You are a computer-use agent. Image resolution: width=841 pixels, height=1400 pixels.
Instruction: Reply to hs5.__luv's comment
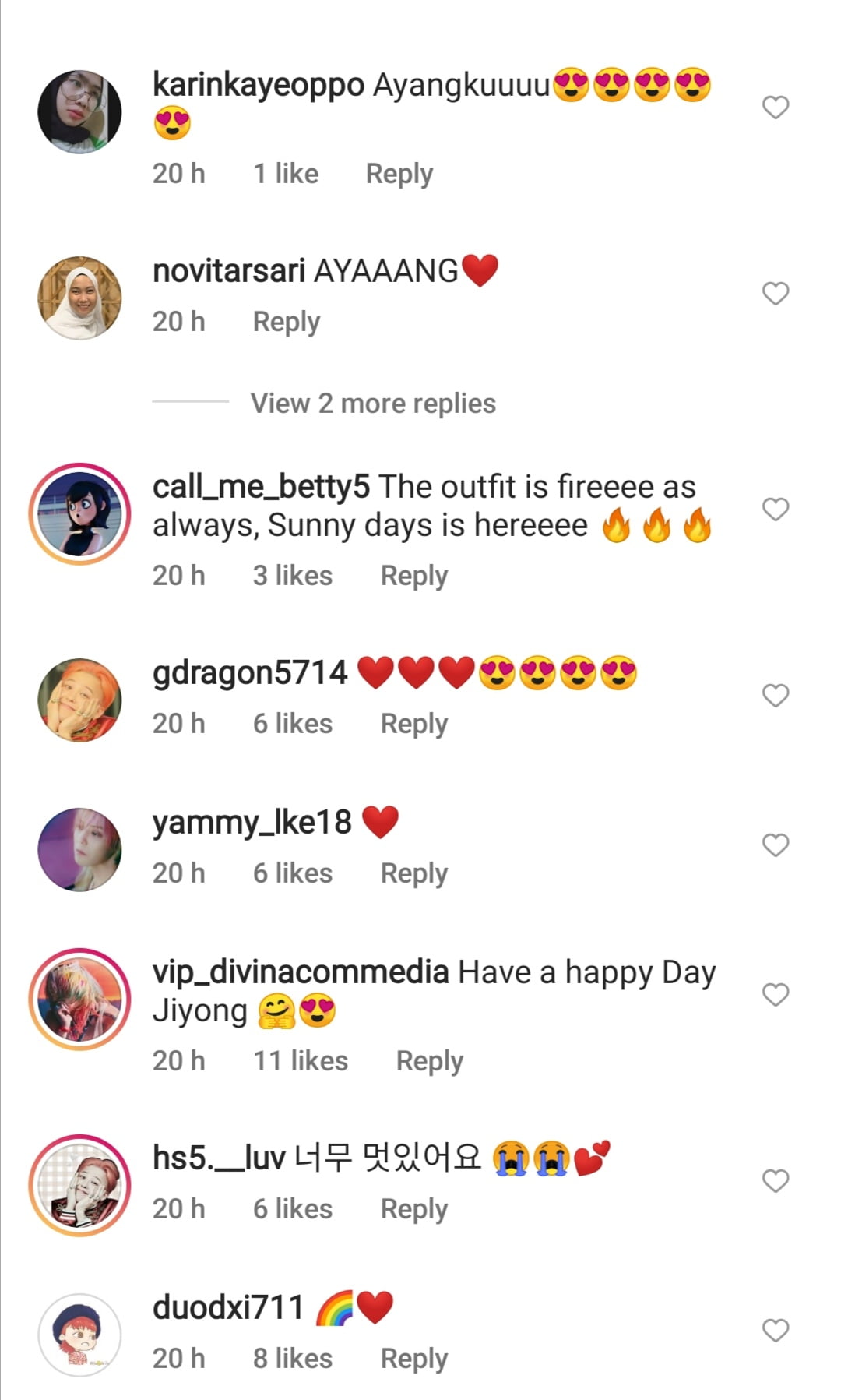(x=414, y=1209)
